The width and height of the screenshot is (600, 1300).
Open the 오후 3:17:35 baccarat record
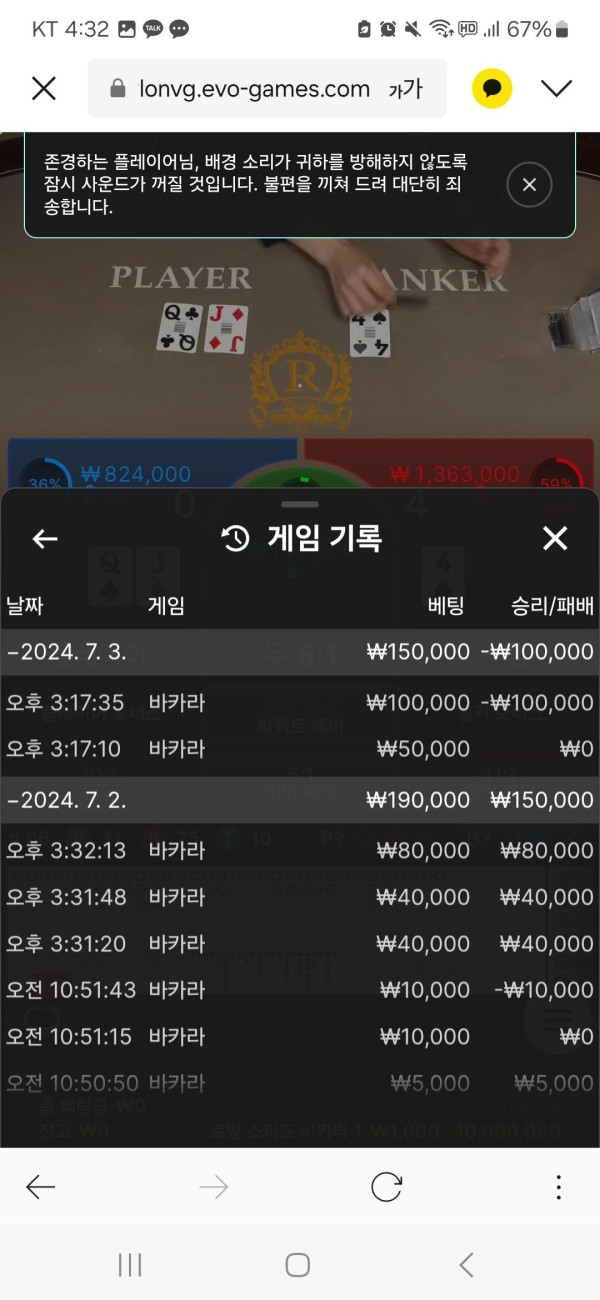click(x=300, y=703)
